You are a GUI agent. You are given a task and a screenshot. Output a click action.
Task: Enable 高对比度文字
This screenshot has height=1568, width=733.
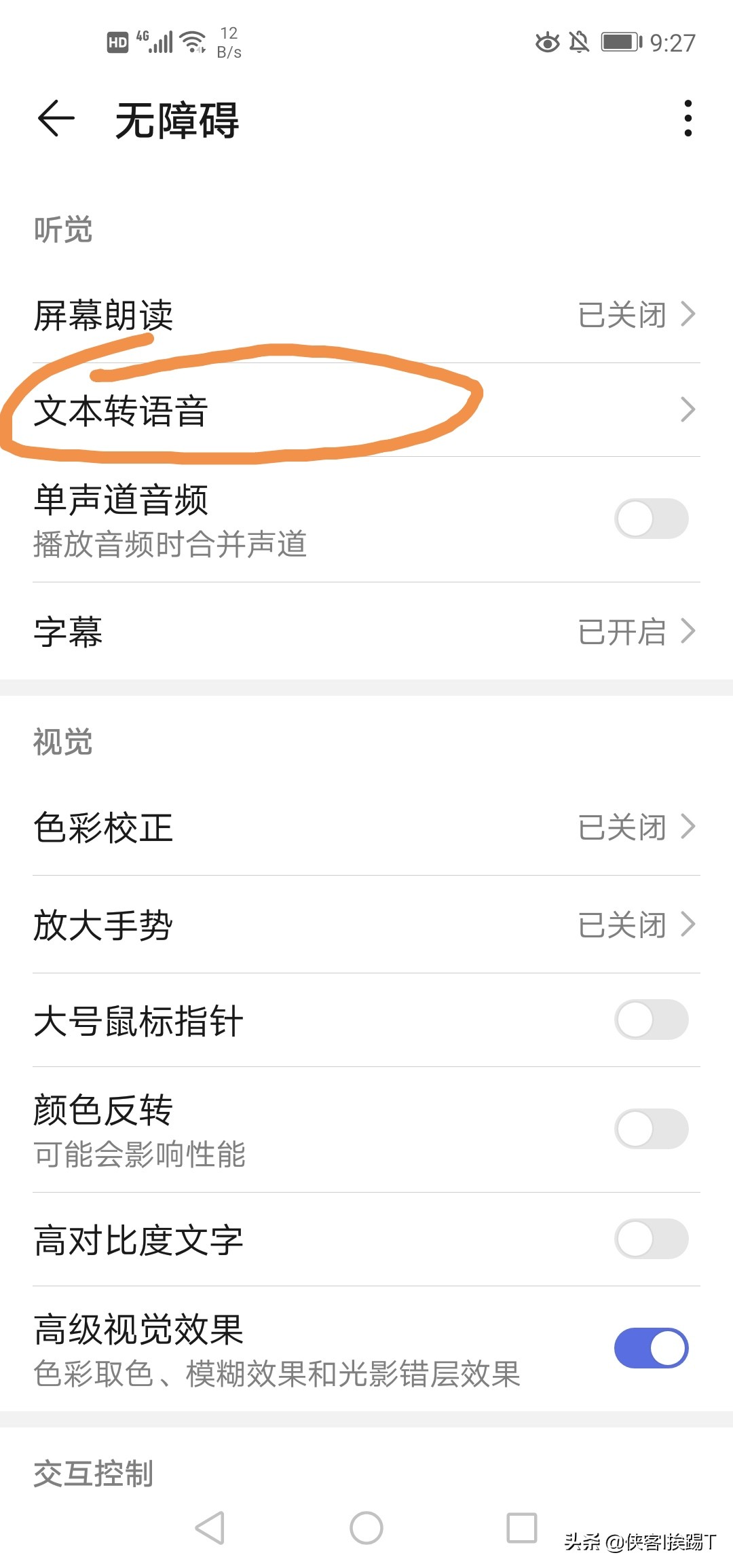[651, 1239]
